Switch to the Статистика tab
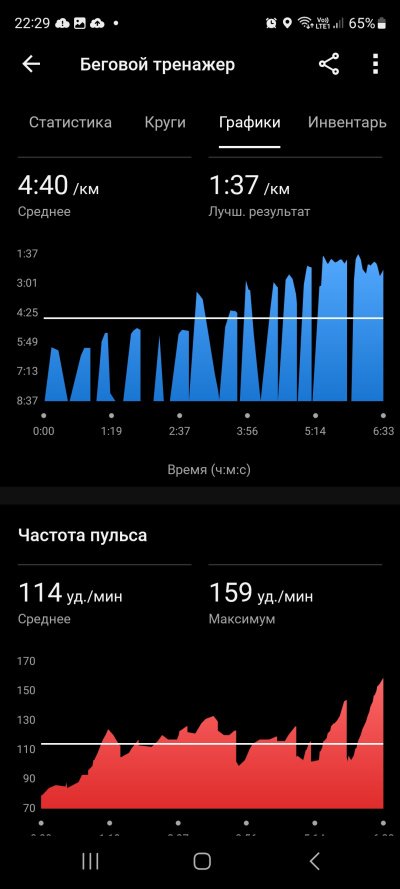The height and width of the screenshot is (889, 400). 70,122
